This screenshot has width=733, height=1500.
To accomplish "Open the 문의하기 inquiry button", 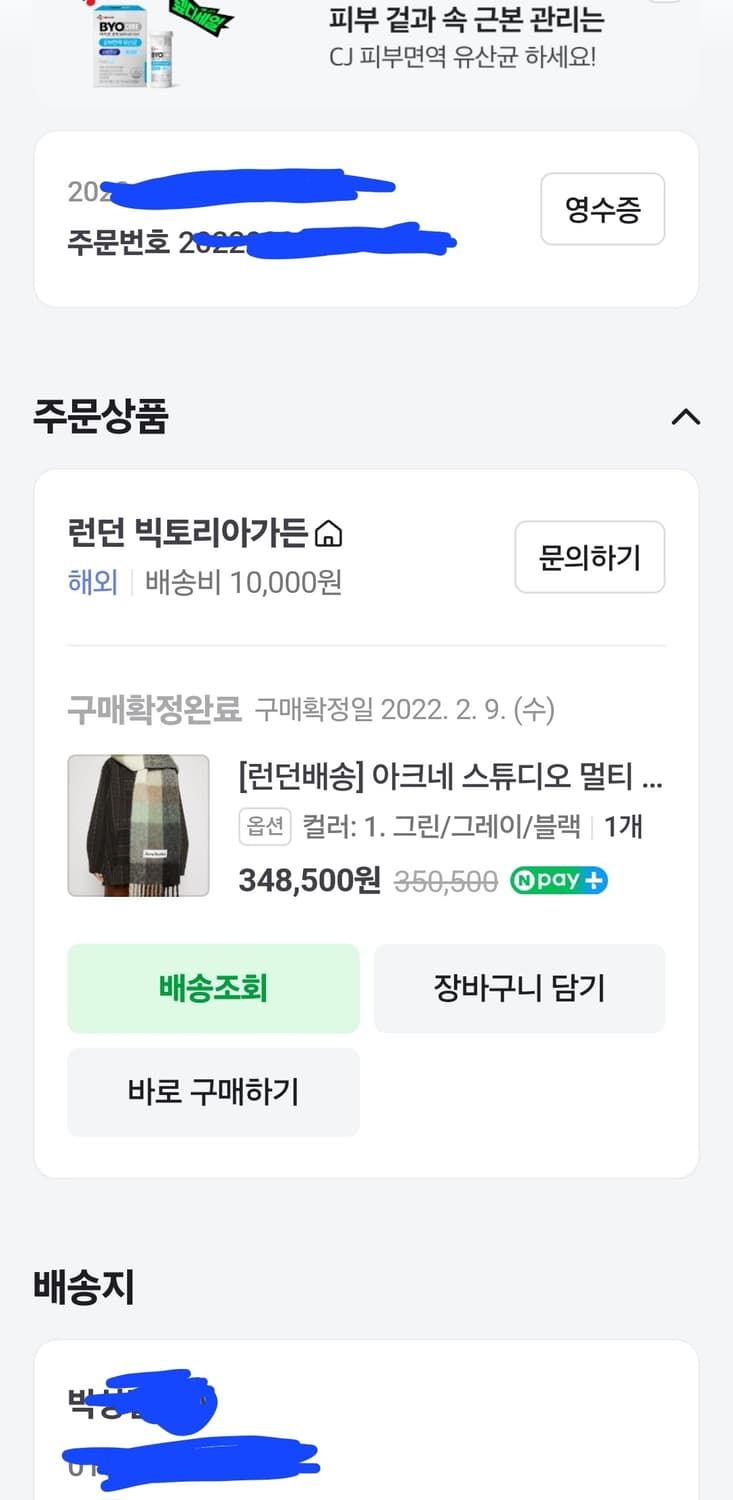I will (589, 557).
